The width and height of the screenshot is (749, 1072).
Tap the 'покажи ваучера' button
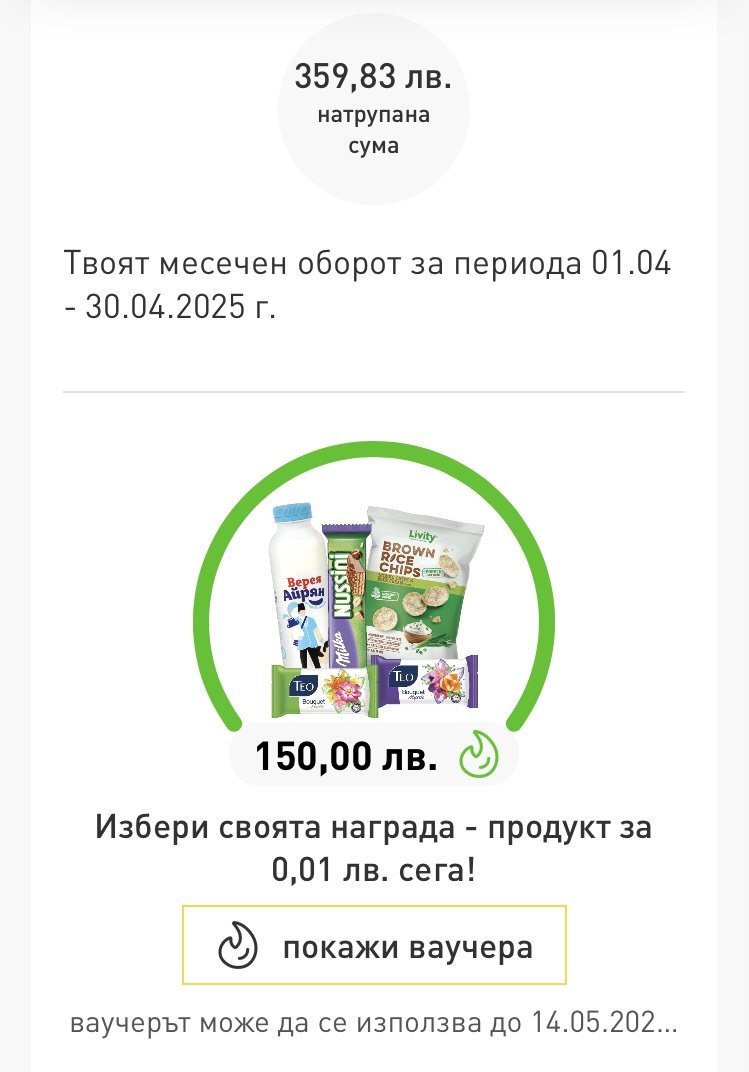(x=374, y=946)
